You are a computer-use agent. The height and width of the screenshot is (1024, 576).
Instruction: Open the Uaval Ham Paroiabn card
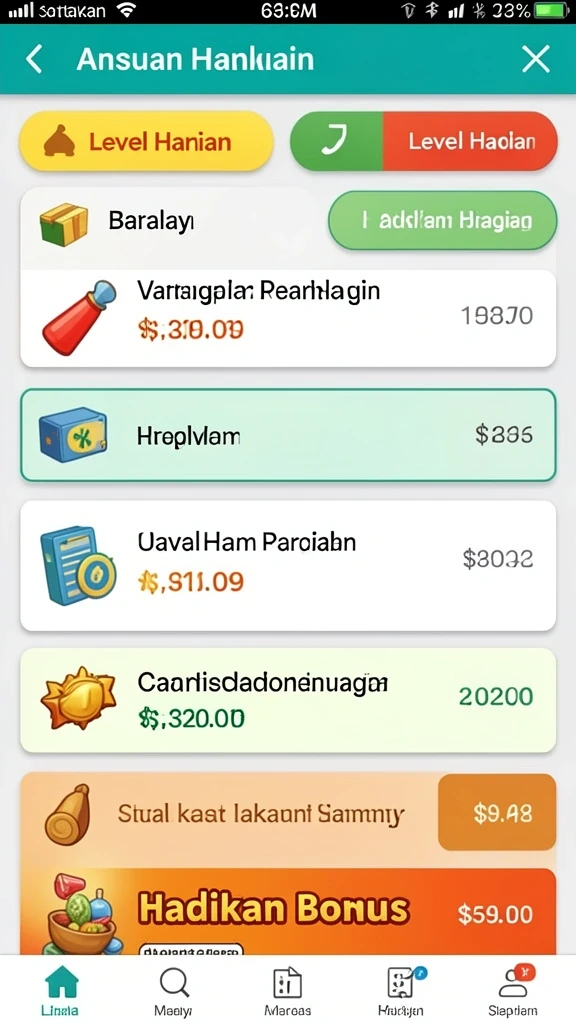coord(288,565)
